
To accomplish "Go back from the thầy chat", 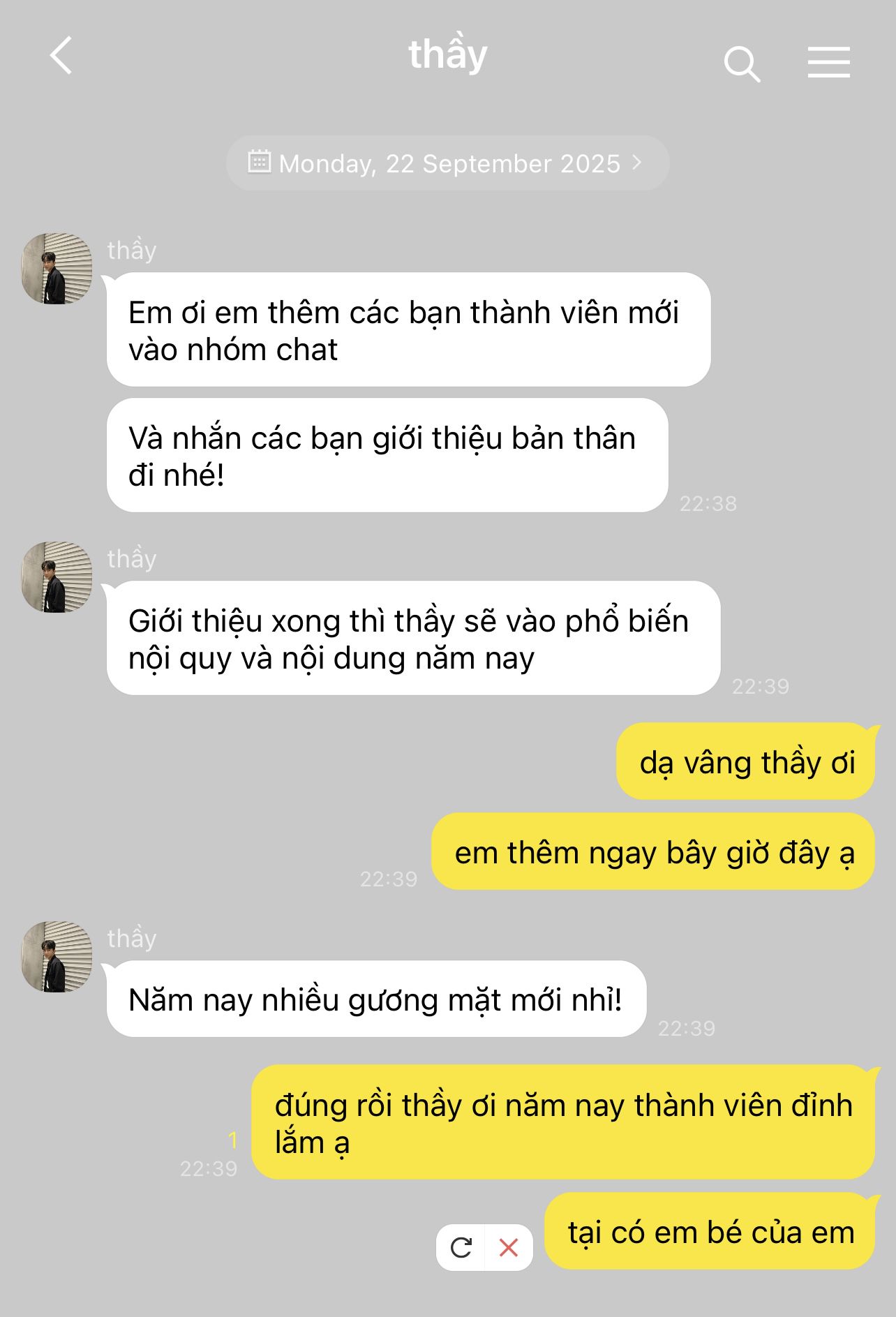I will tap(61, 56).
